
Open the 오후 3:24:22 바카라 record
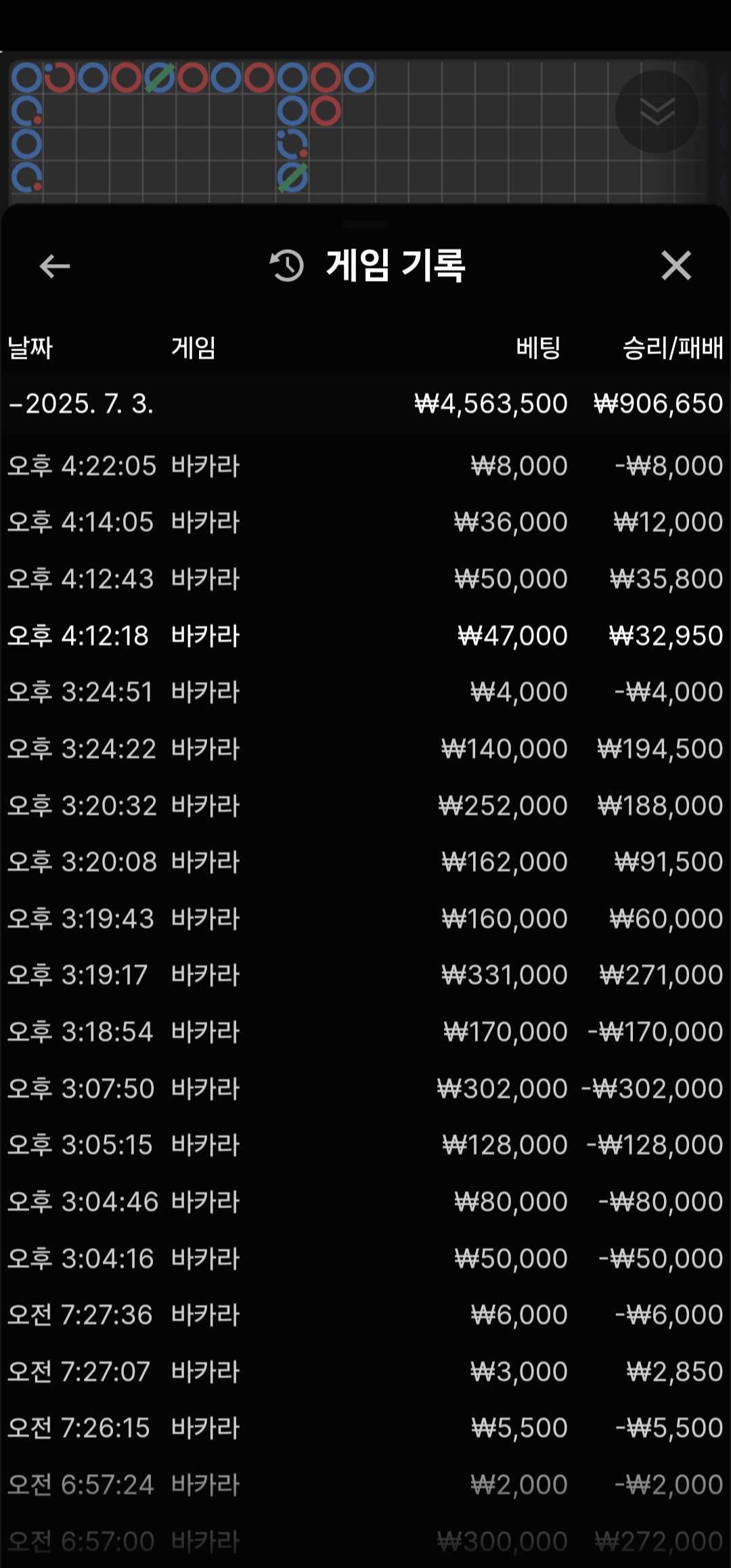point(365,749)
